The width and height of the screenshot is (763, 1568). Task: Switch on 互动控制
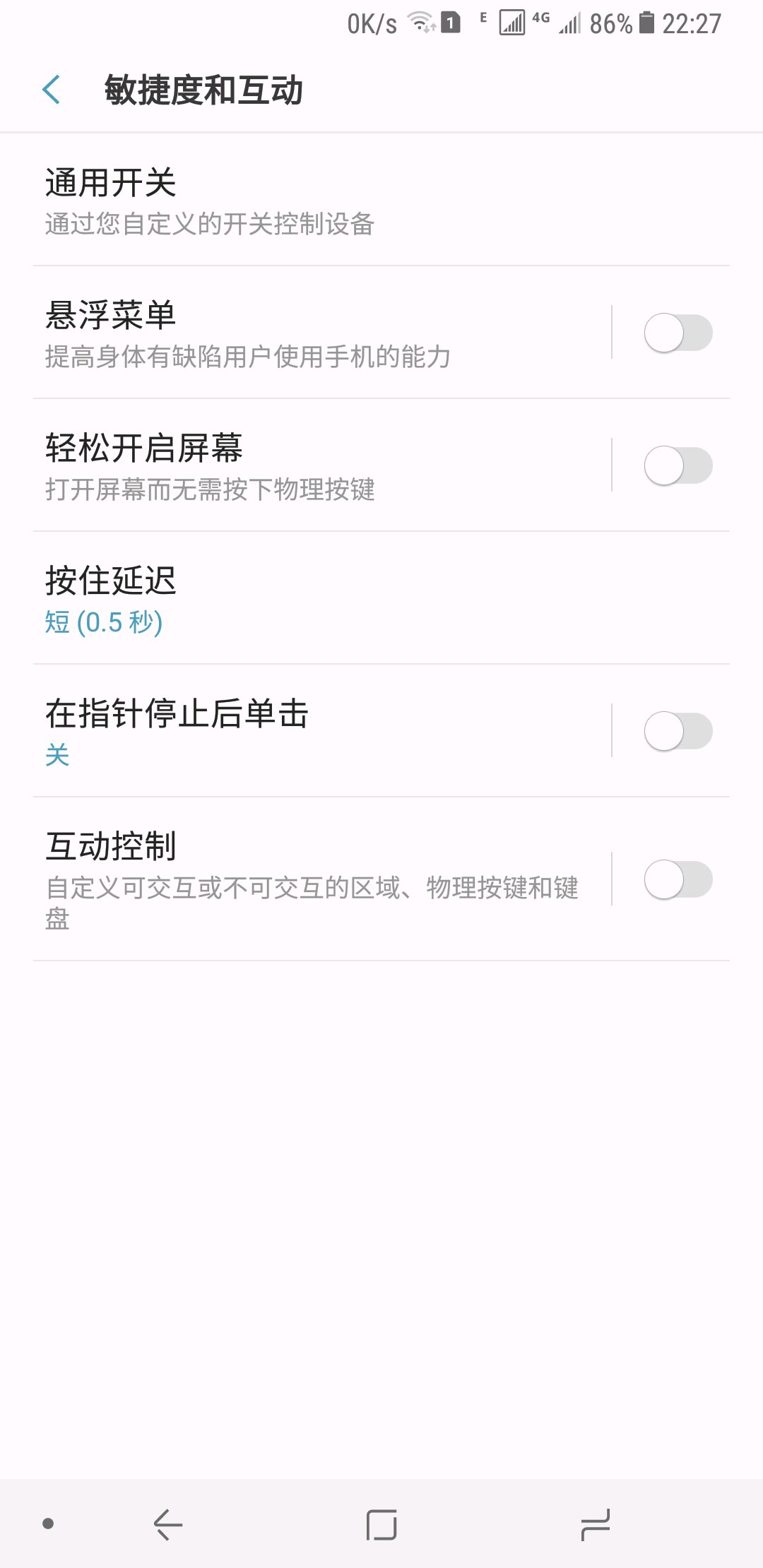pos(678,880)
